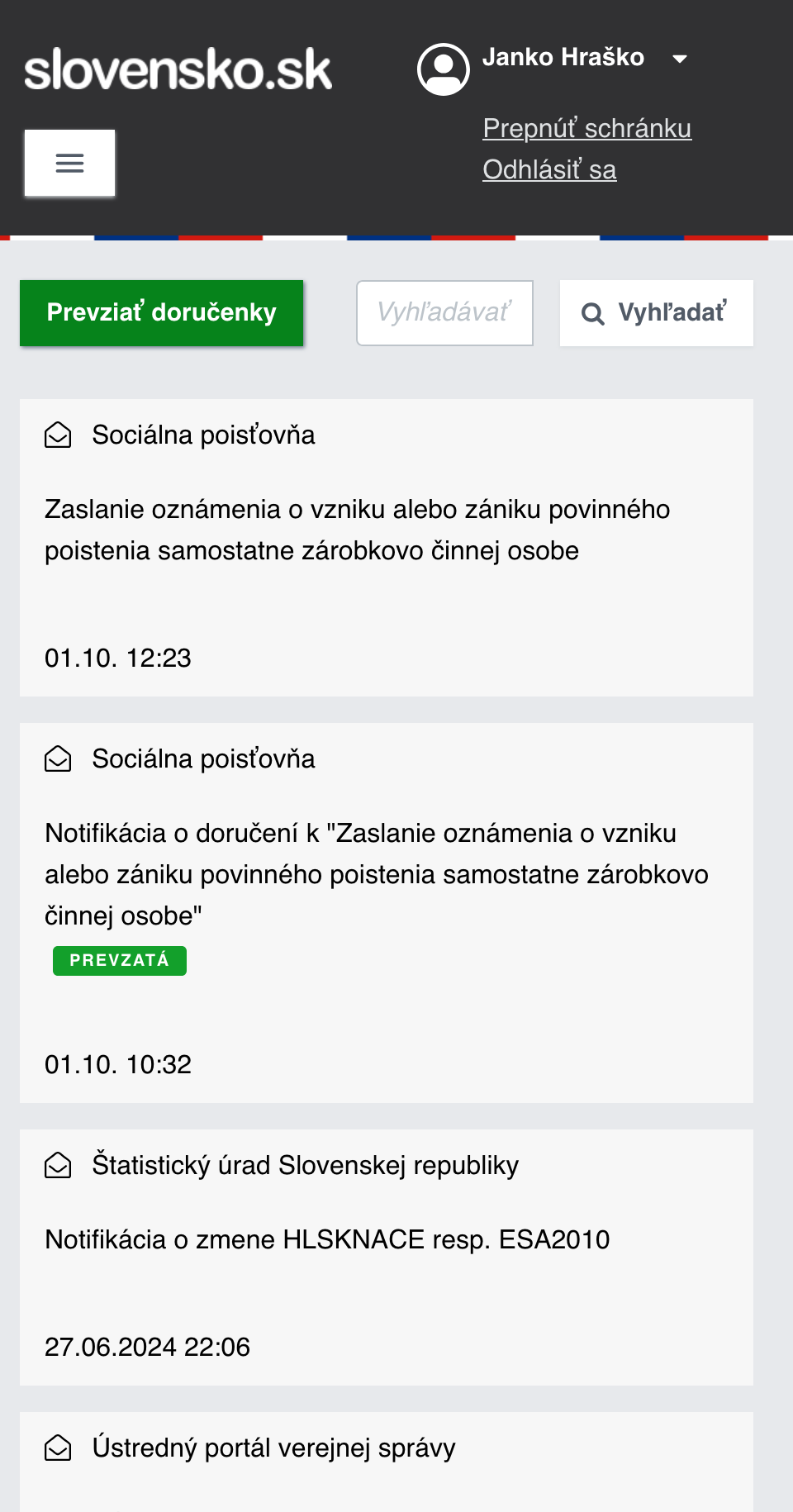Open the Notifikácia o zmene HLSKNACE message
This screenshot has width=793, height=1512.
(328, 1239)
